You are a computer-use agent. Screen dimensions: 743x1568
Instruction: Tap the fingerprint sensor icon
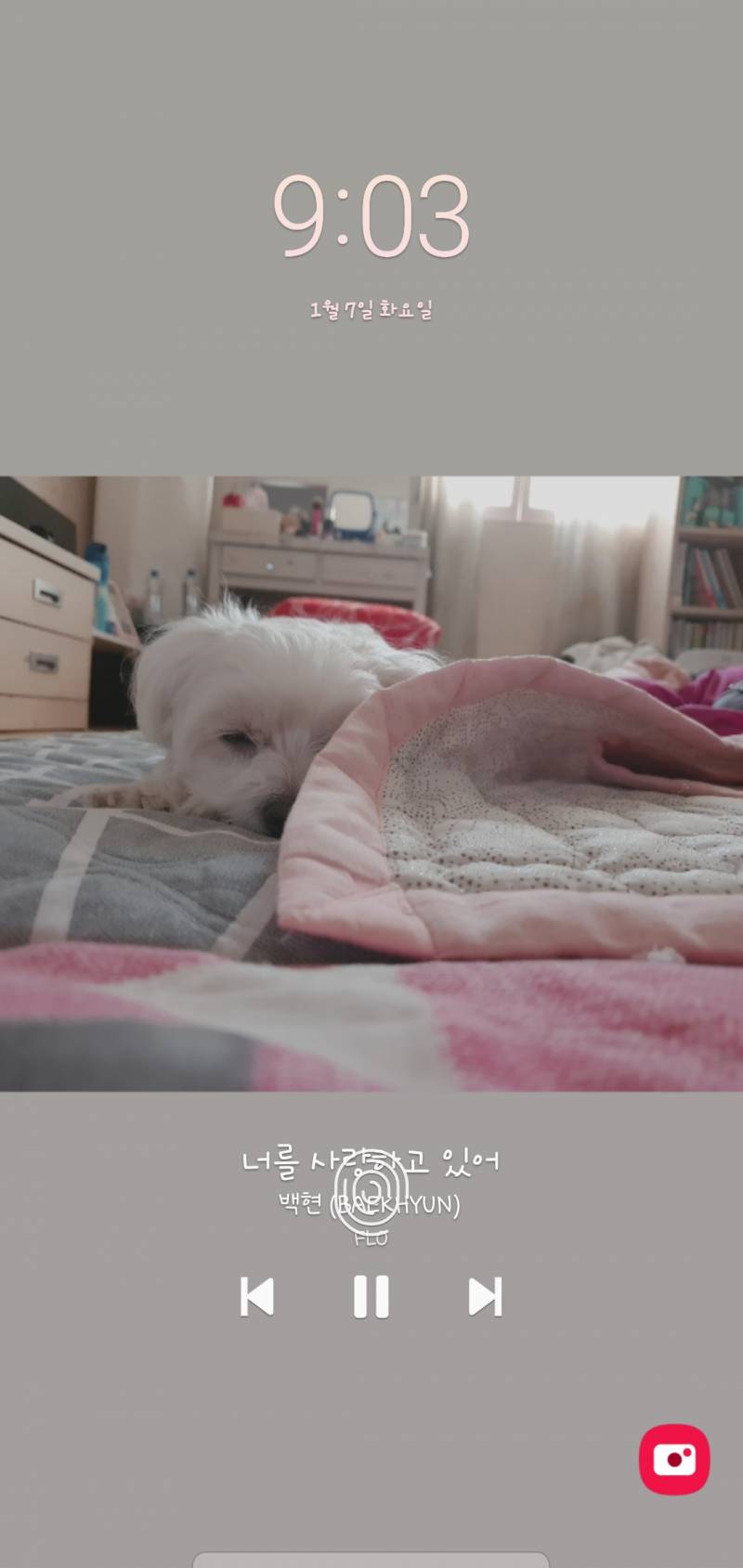click(x=371, y=1191)
